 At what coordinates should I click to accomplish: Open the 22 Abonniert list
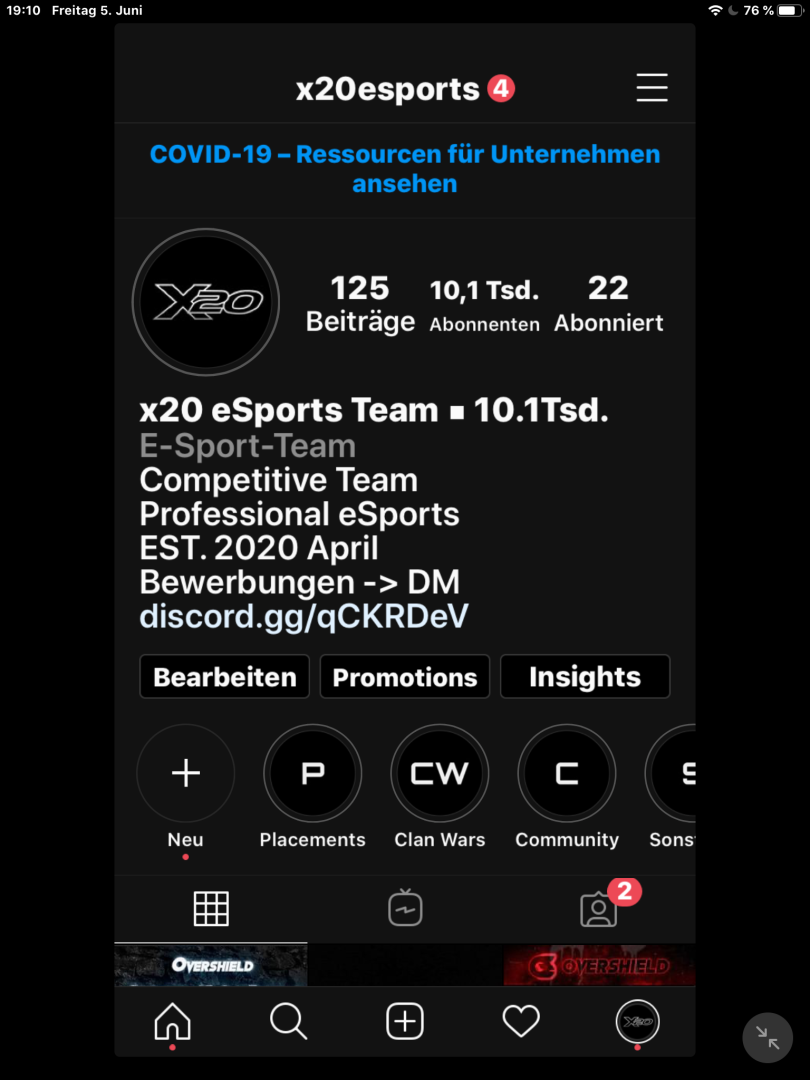[x=608, y=305]
